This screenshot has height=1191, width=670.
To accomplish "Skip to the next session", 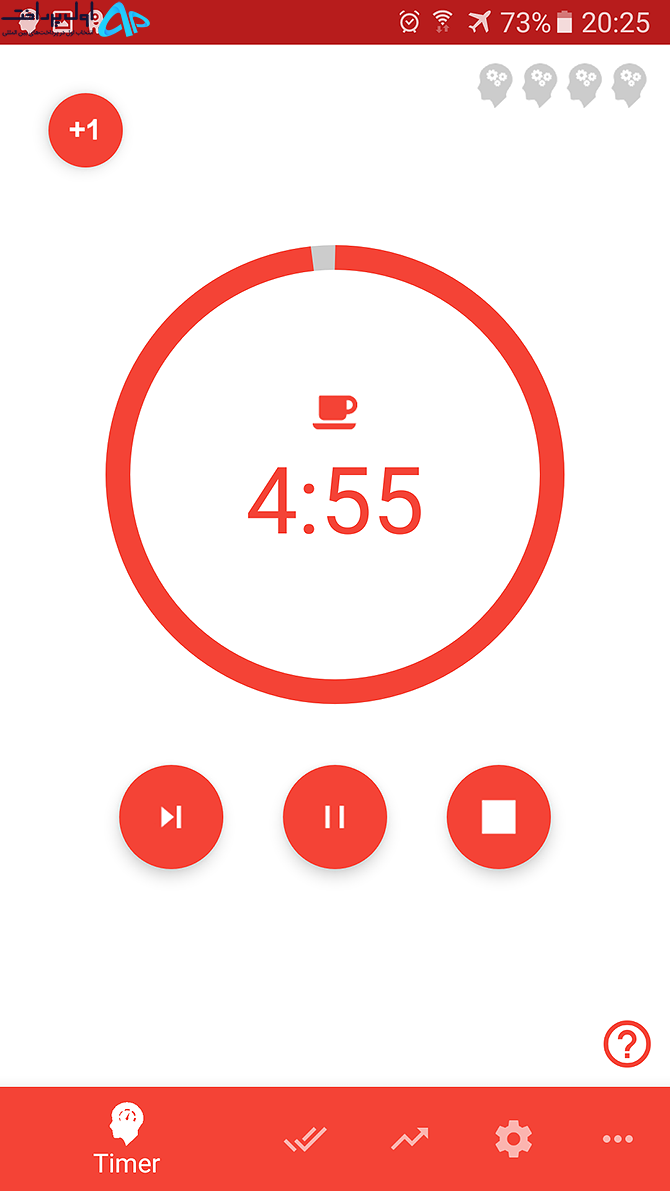I will pyautogui.click(x=171, y=817).
